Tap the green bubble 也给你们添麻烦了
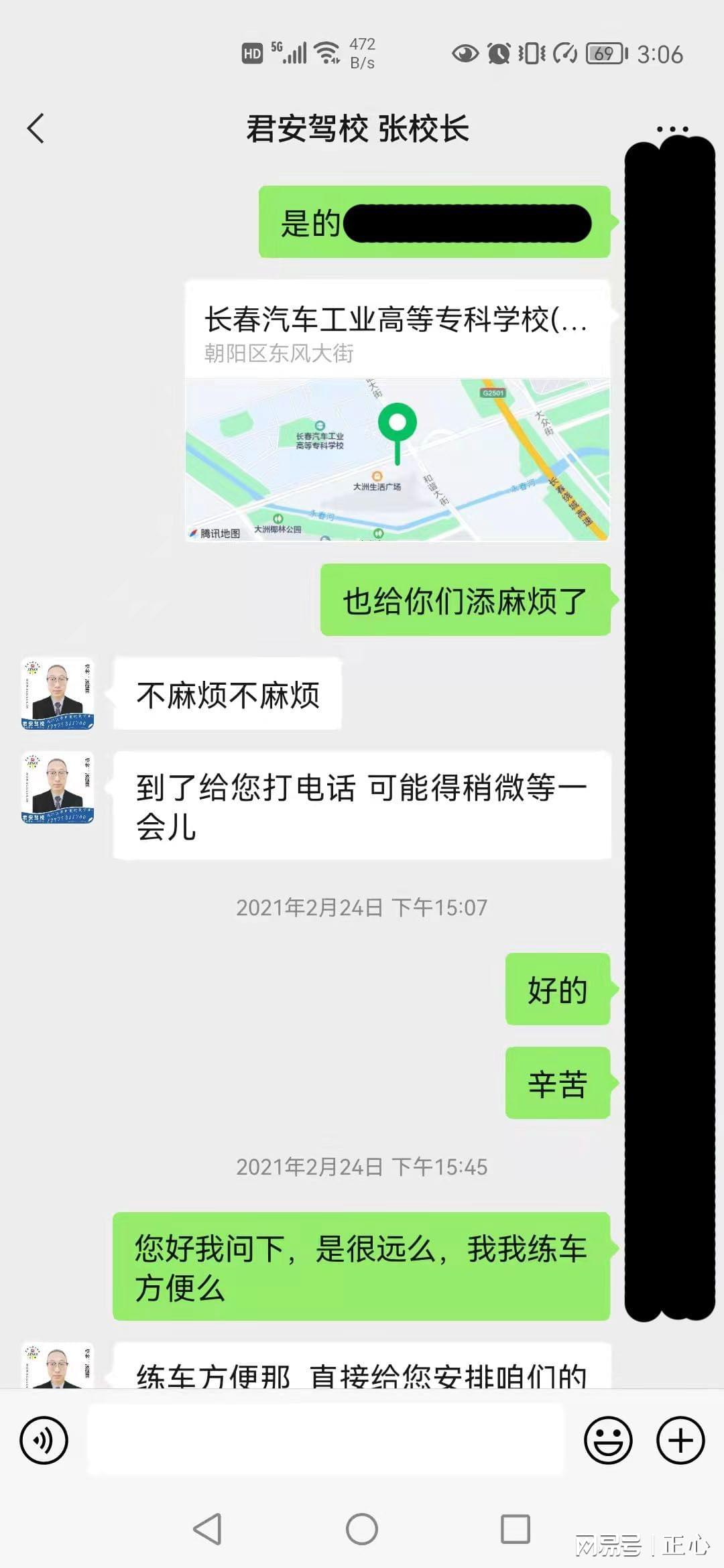The image size is (724, 1568). [466, 601]
